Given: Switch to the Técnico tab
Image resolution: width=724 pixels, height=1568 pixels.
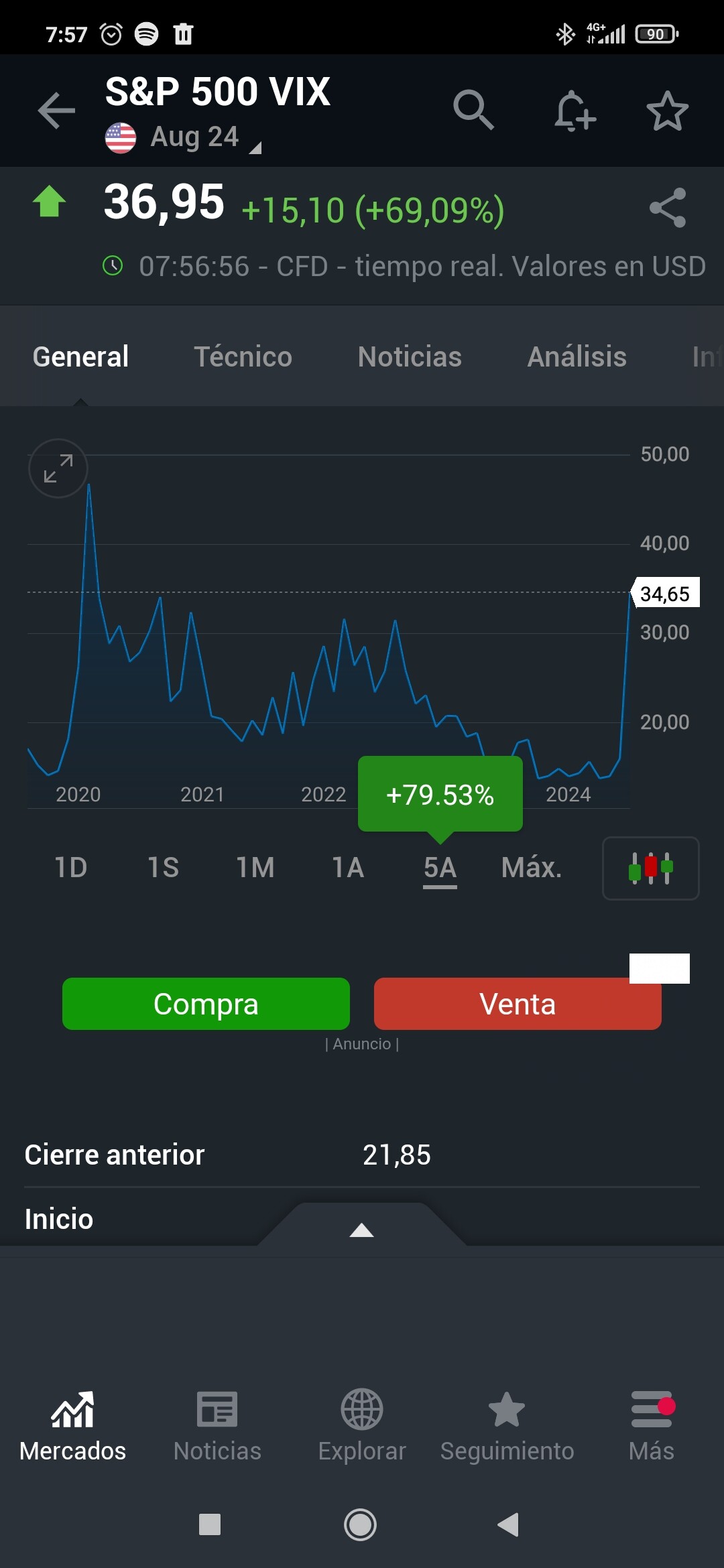Looking at the screenshot, I should tap(243, 356).
